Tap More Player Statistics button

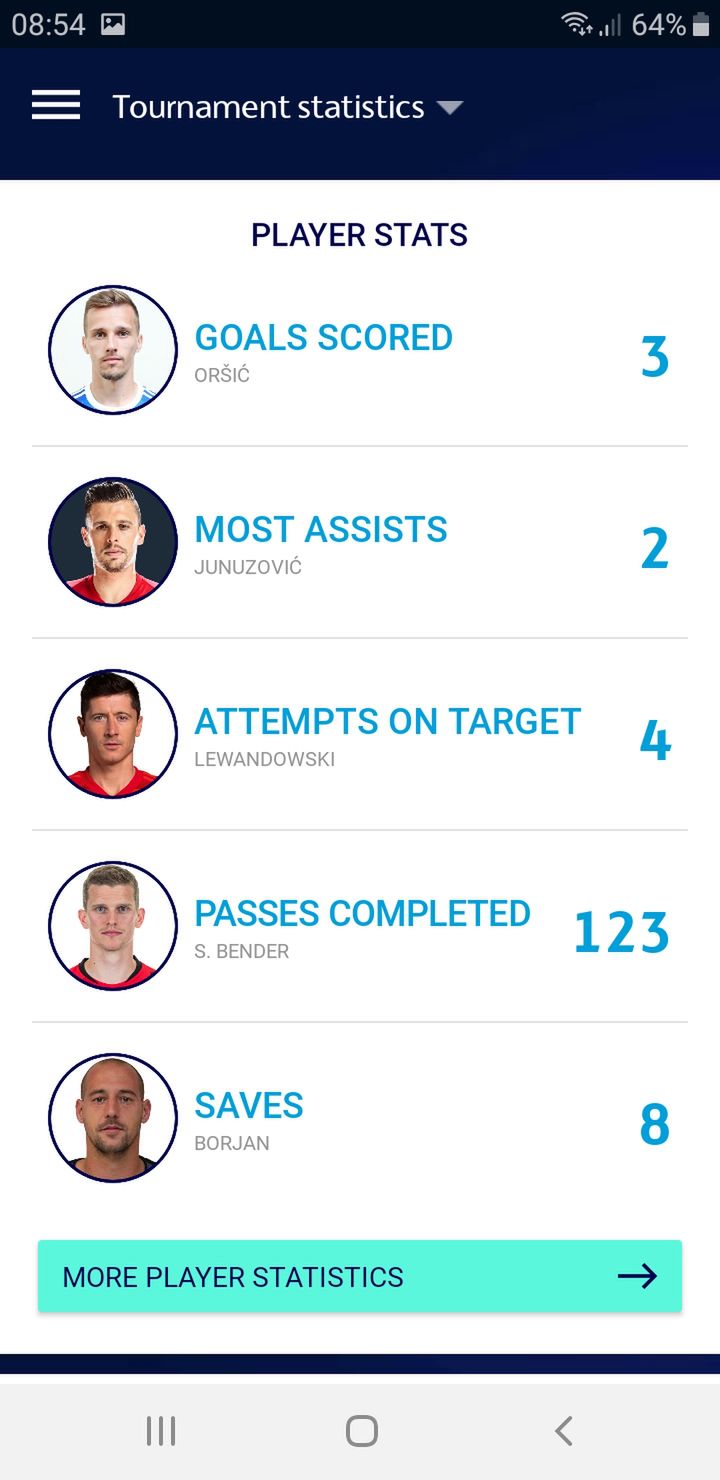click(360, 1276)
